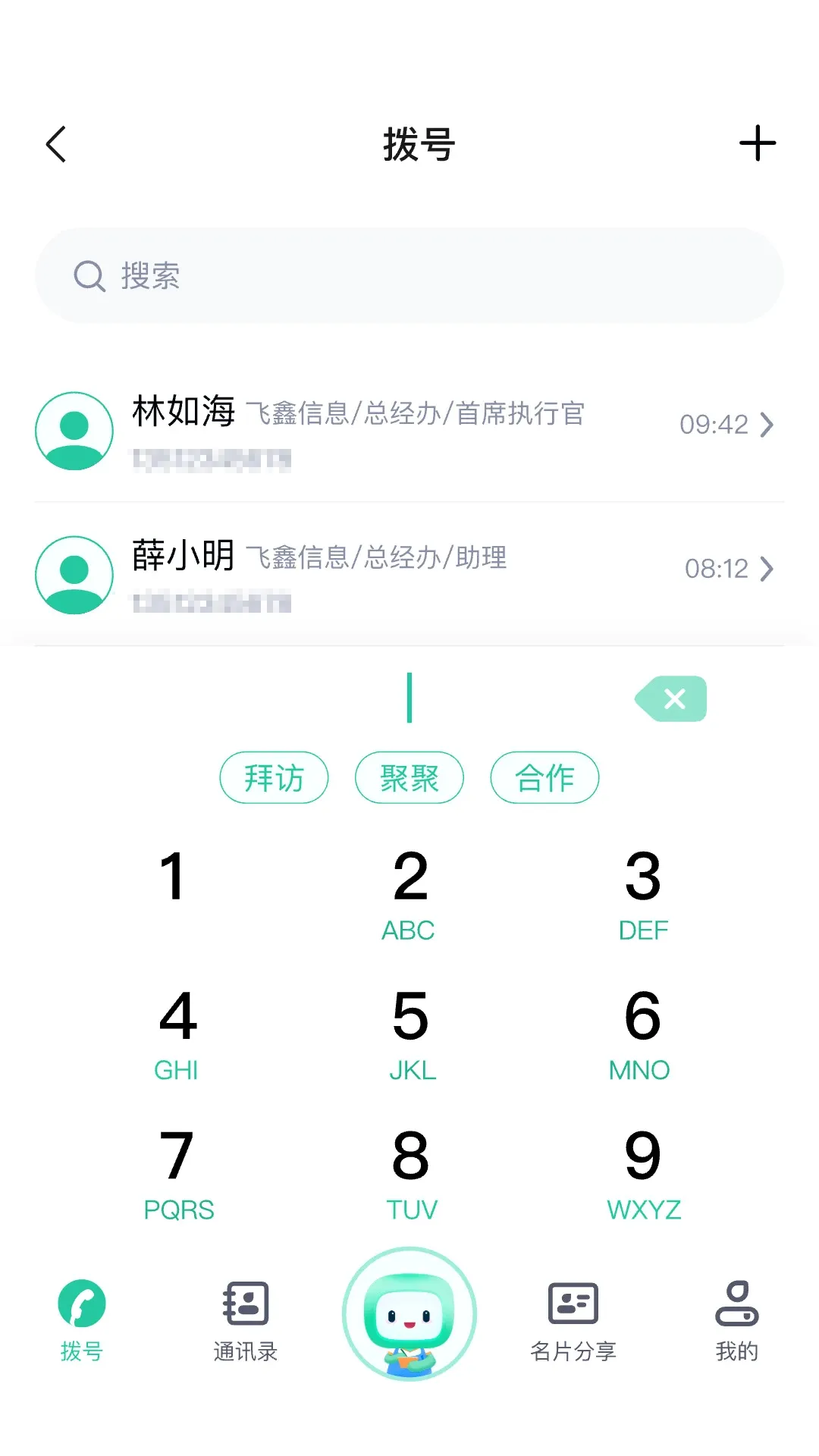Switch to the 名片分享 tab
This screenshot has width=819, height=1456.
573,1320
